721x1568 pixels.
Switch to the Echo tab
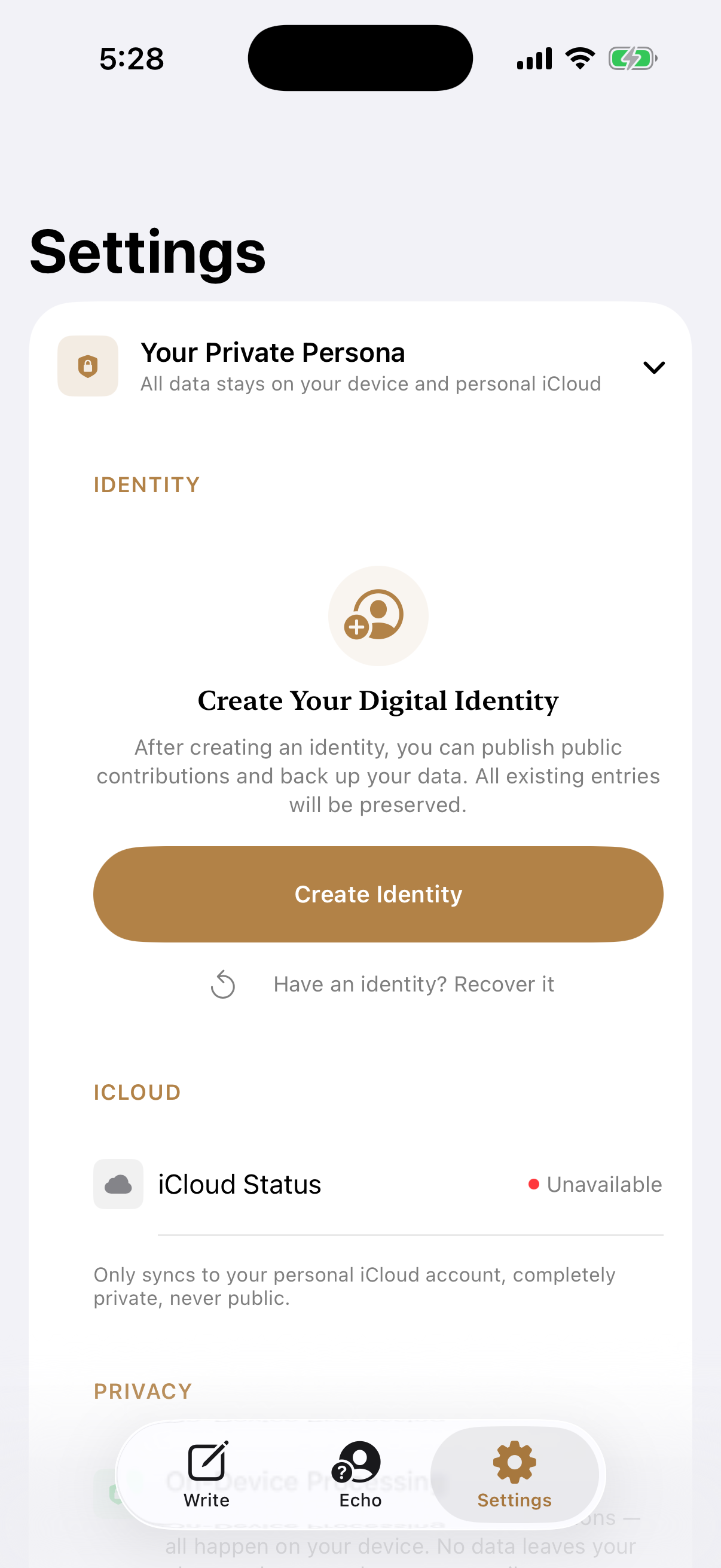359,1474
